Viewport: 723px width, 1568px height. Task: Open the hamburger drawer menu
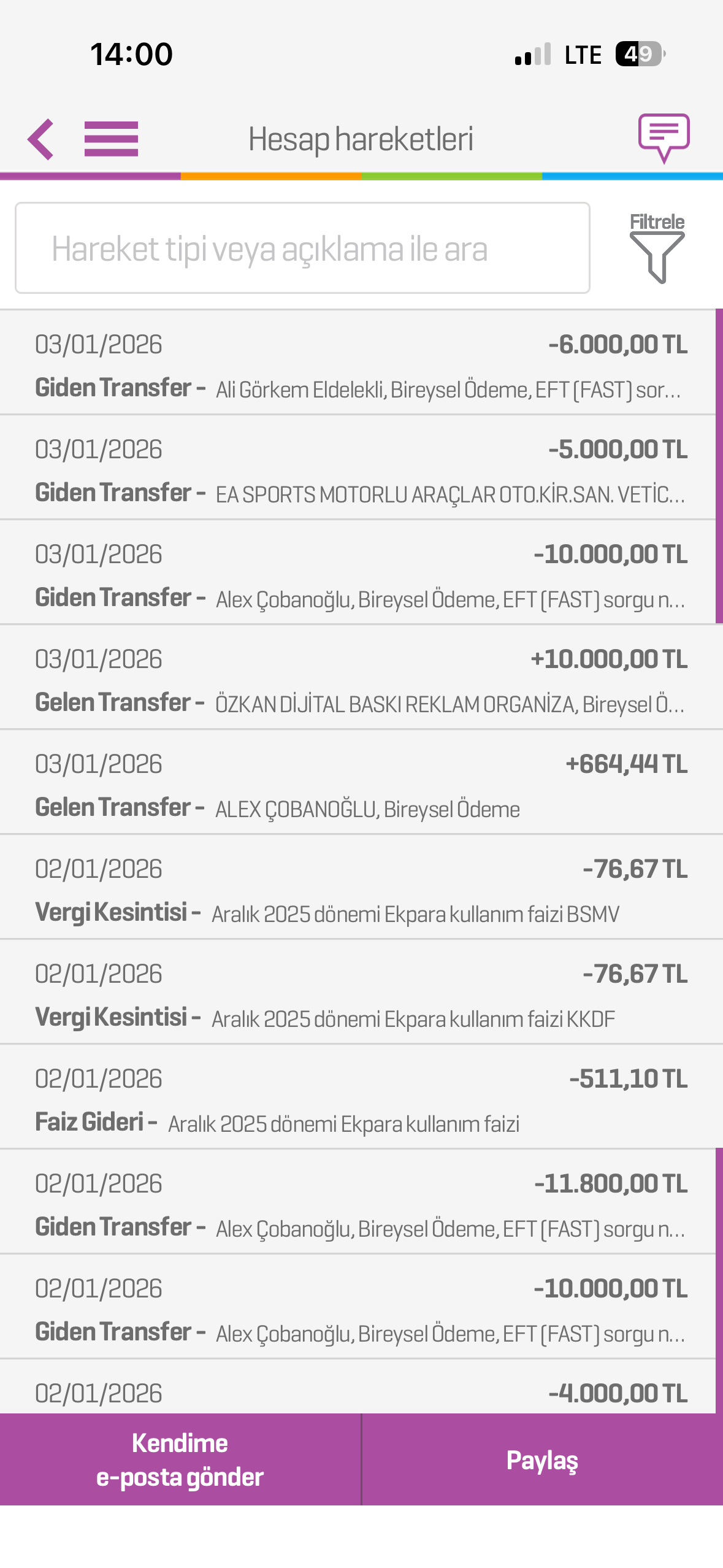click(111, 139)
